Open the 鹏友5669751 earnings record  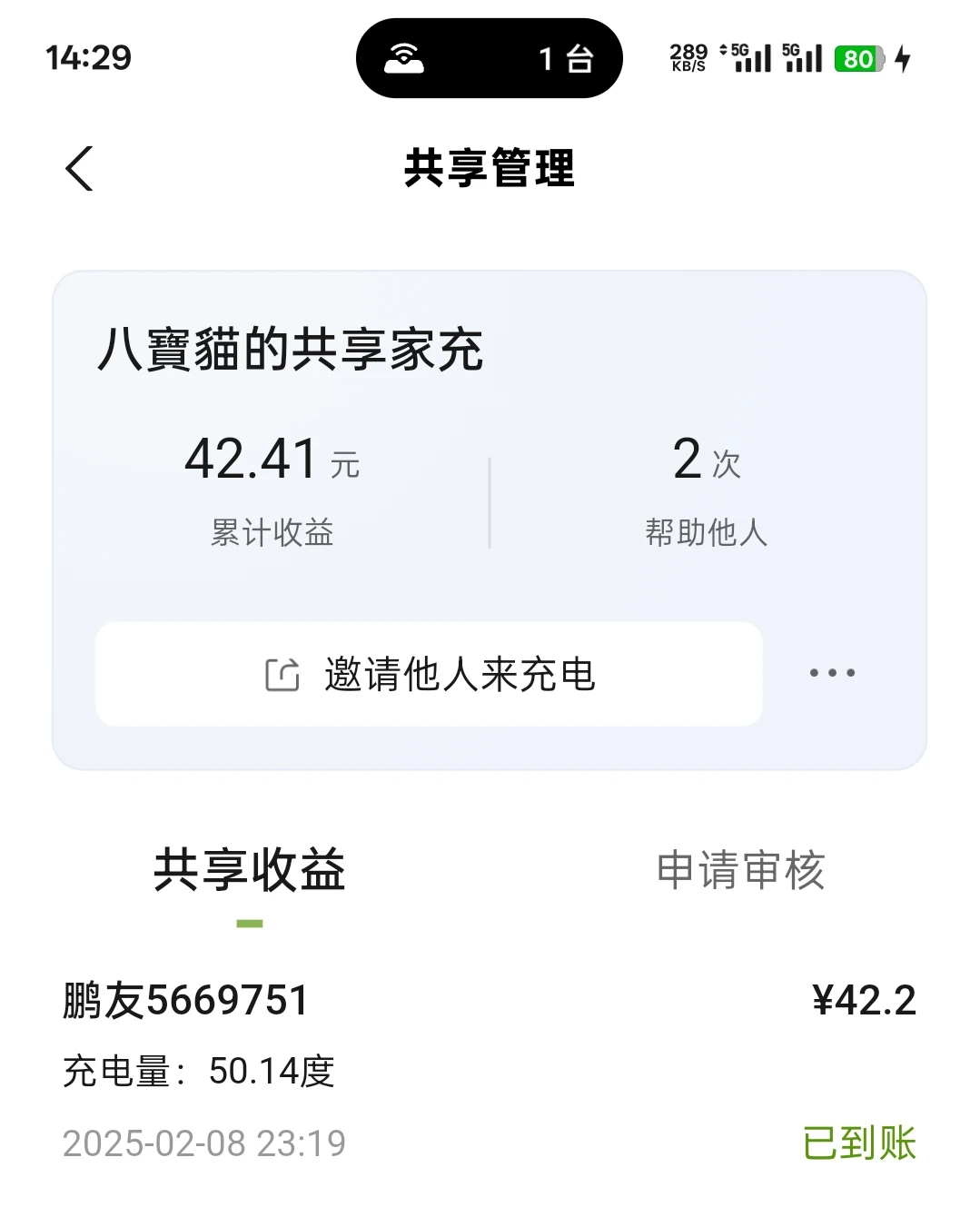coord(490,1071)
